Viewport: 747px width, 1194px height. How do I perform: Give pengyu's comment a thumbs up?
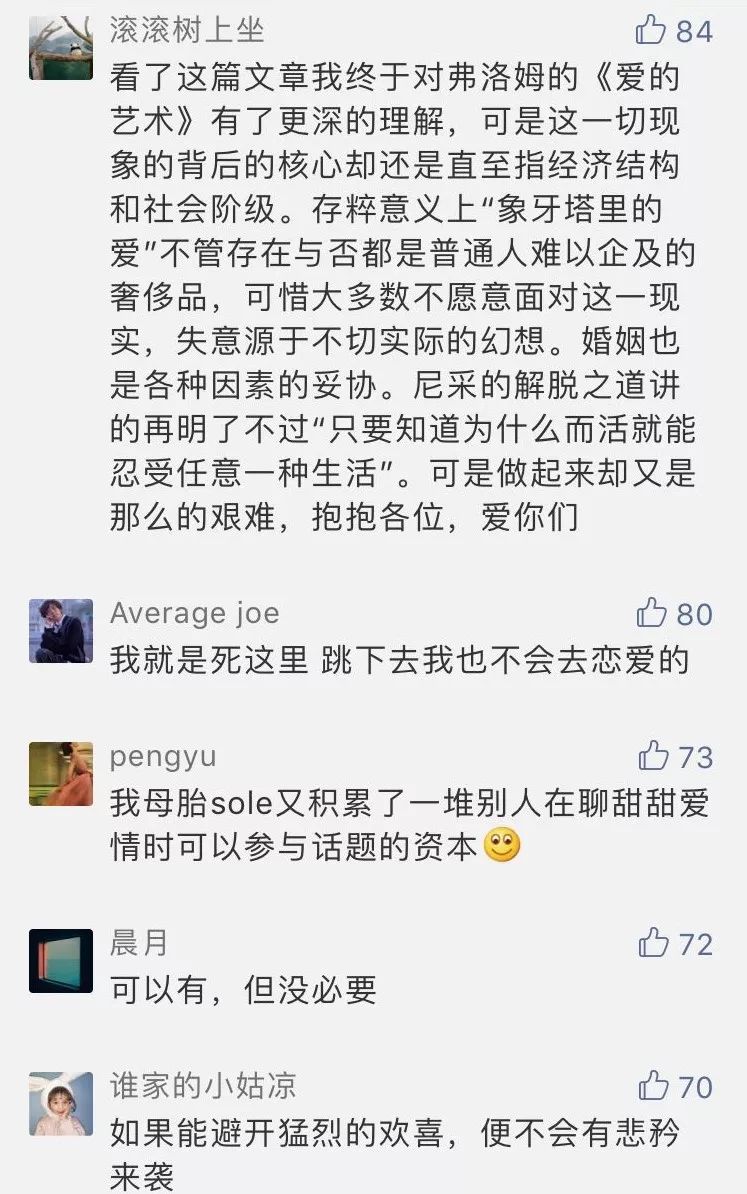pyautogui.click(x=653, y=756)
